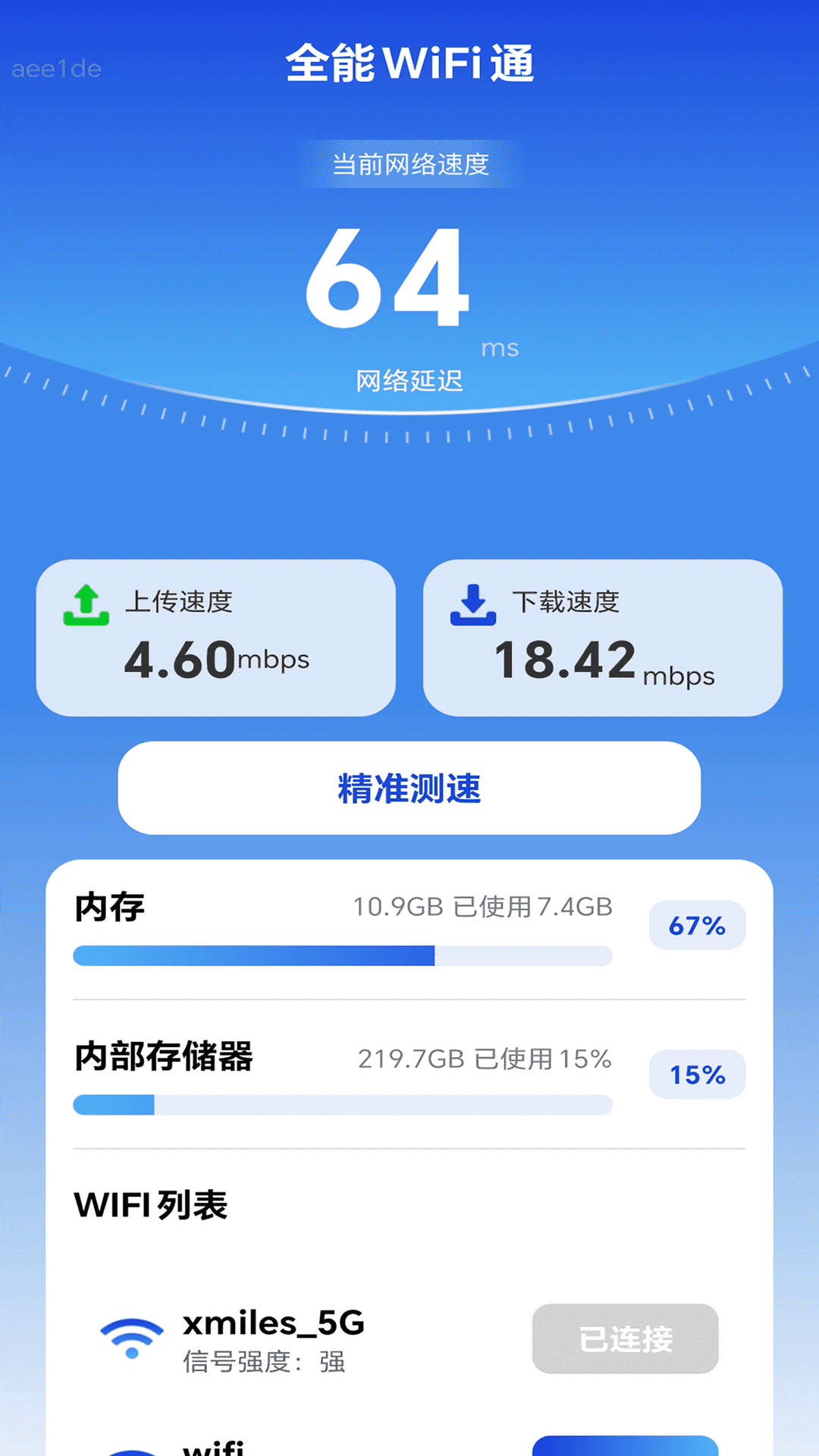Click the 内存 memory progress bar
Image resolution: width=819 pixels, height=1456 pixels.
(x=341, y=956)
